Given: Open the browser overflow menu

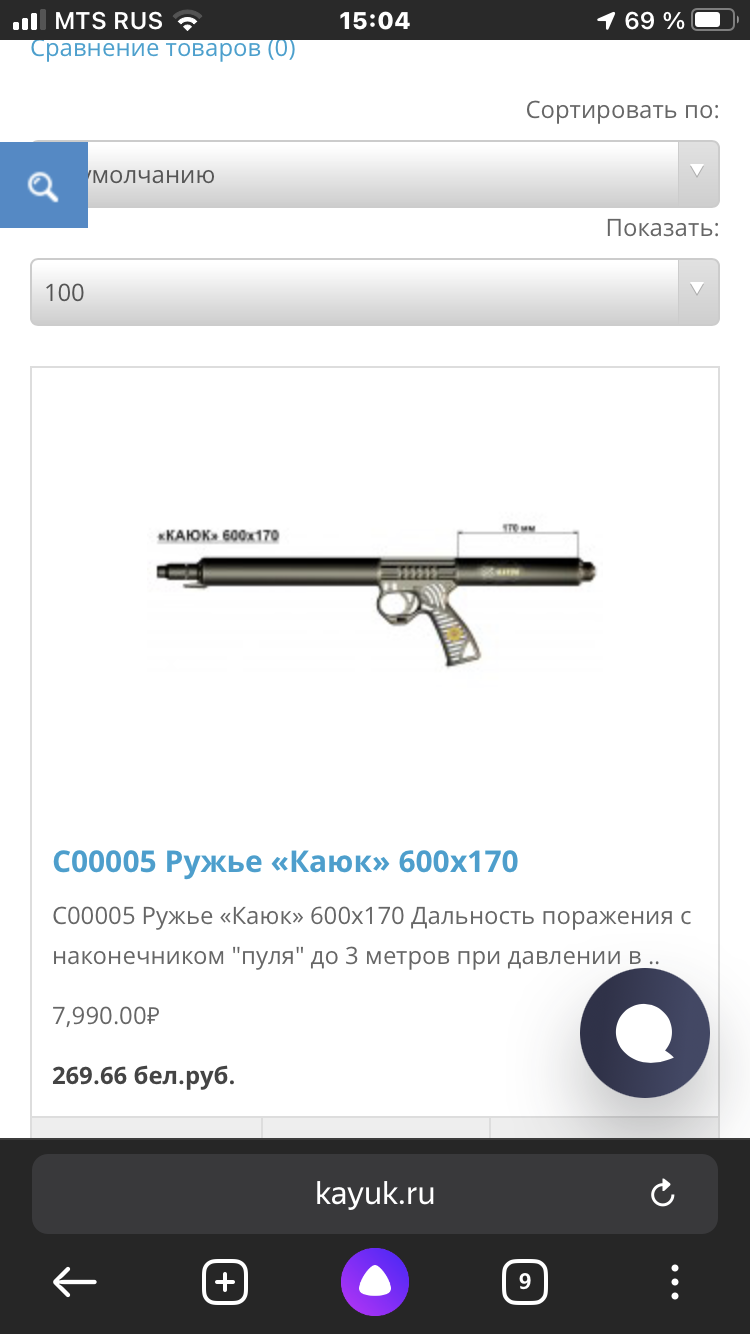Looking at the screenshot, I should (675, 1282).
